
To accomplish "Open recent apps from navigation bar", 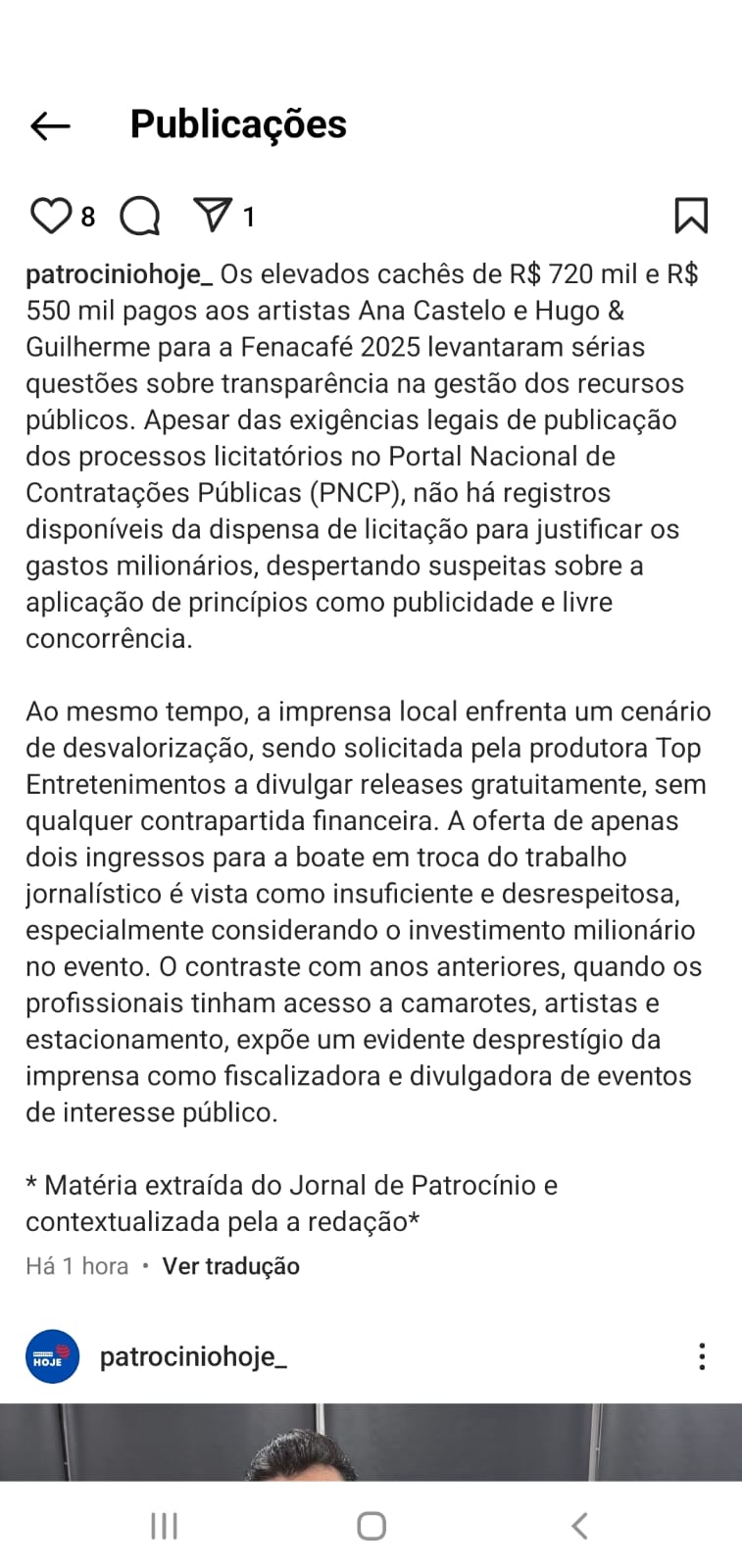I will click(164, 1526).
